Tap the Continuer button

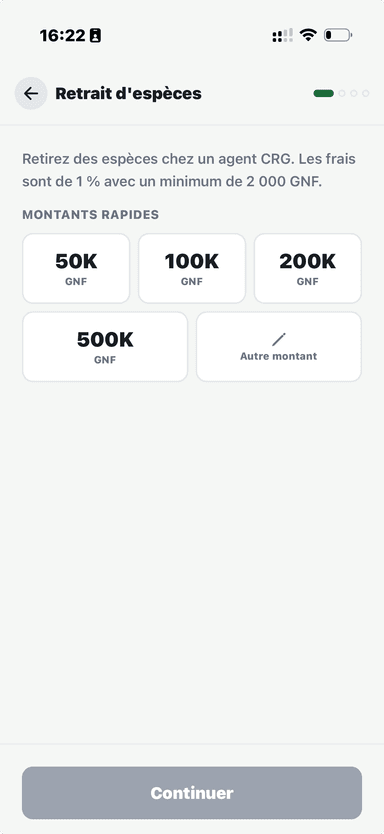(x=192, y=793)
